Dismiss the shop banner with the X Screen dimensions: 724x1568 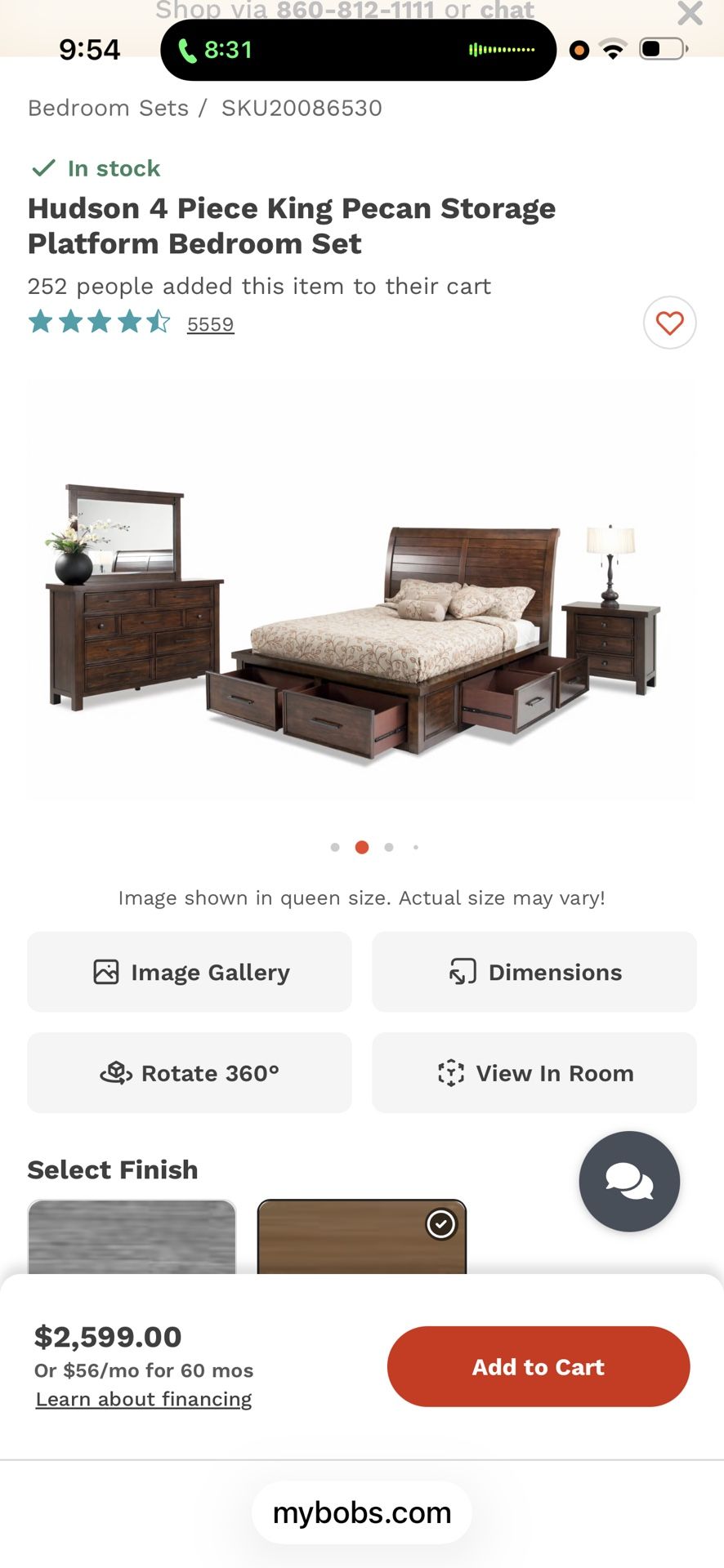click(x=690, y=14)
